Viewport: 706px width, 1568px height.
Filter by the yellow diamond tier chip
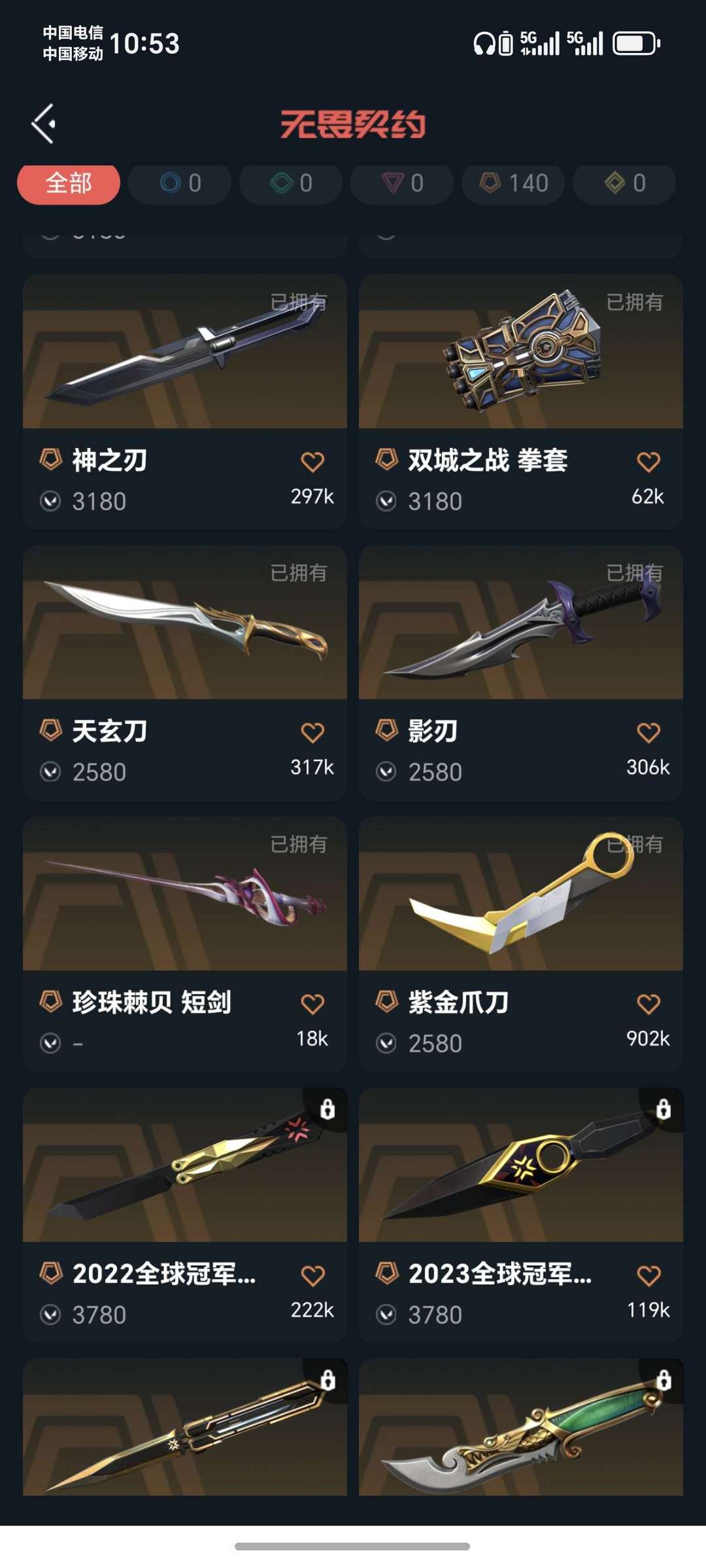pos(624,183)
